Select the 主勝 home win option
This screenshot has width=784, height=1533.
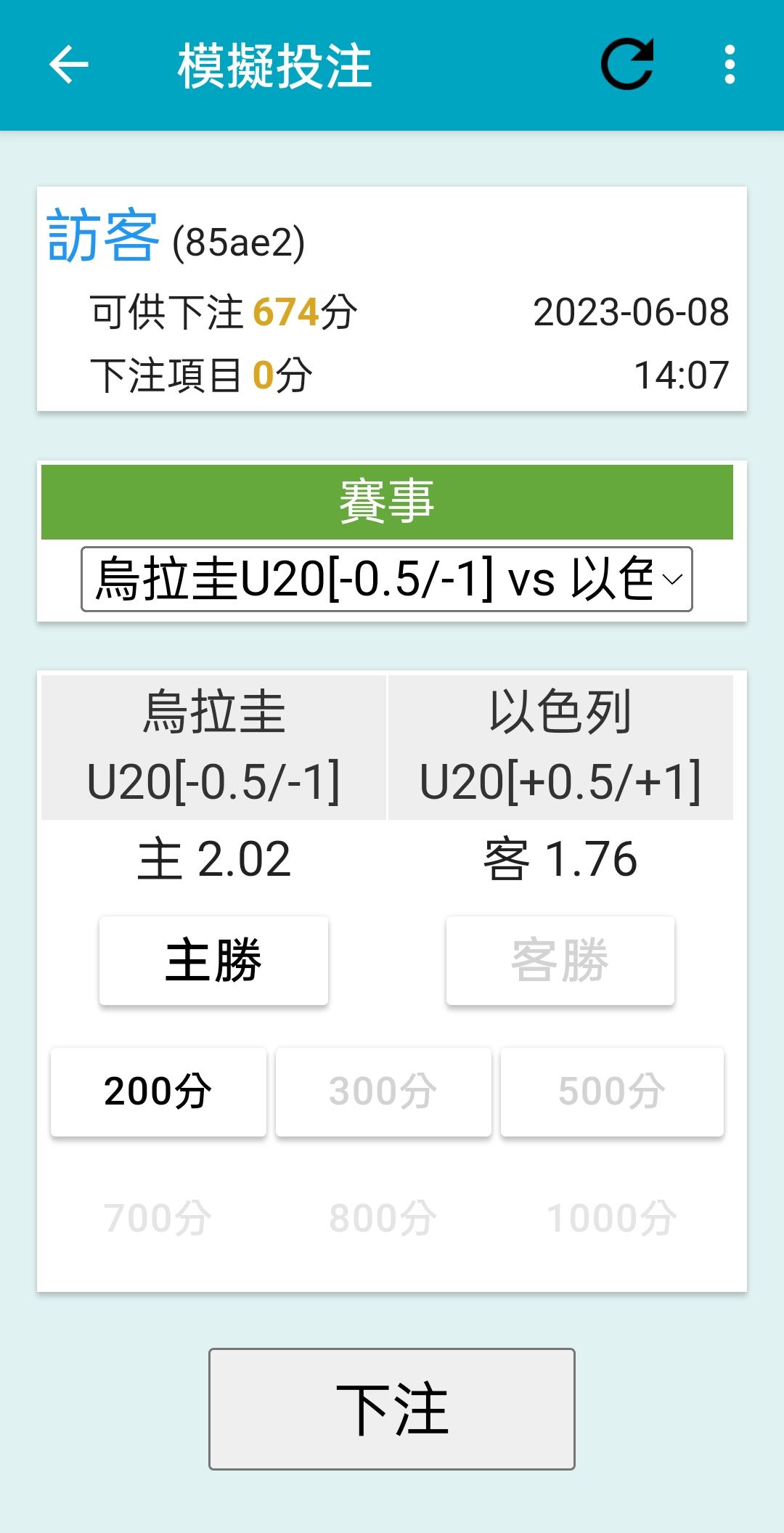pyautogui.click(x=213, y=960)
